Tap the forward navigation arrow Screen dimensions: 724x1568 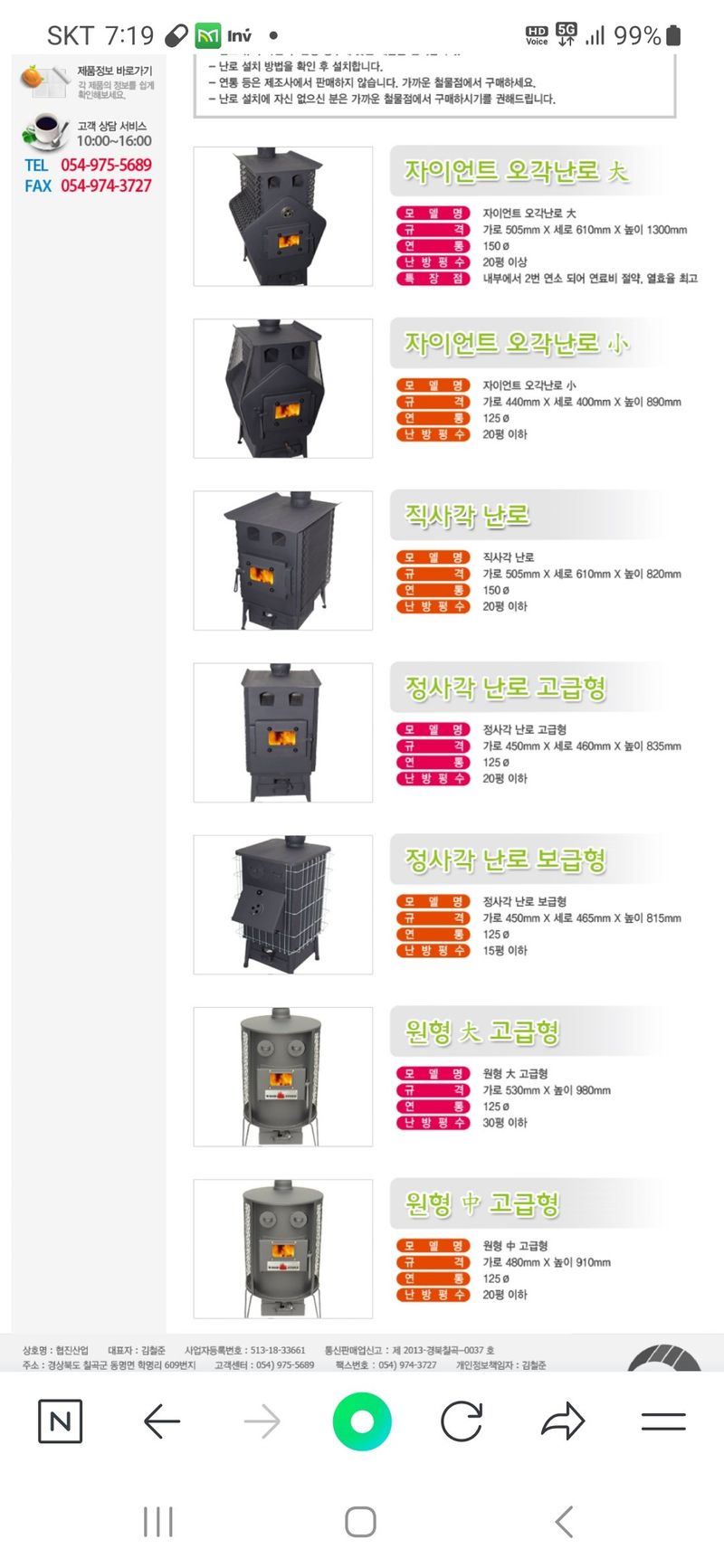262,1421
